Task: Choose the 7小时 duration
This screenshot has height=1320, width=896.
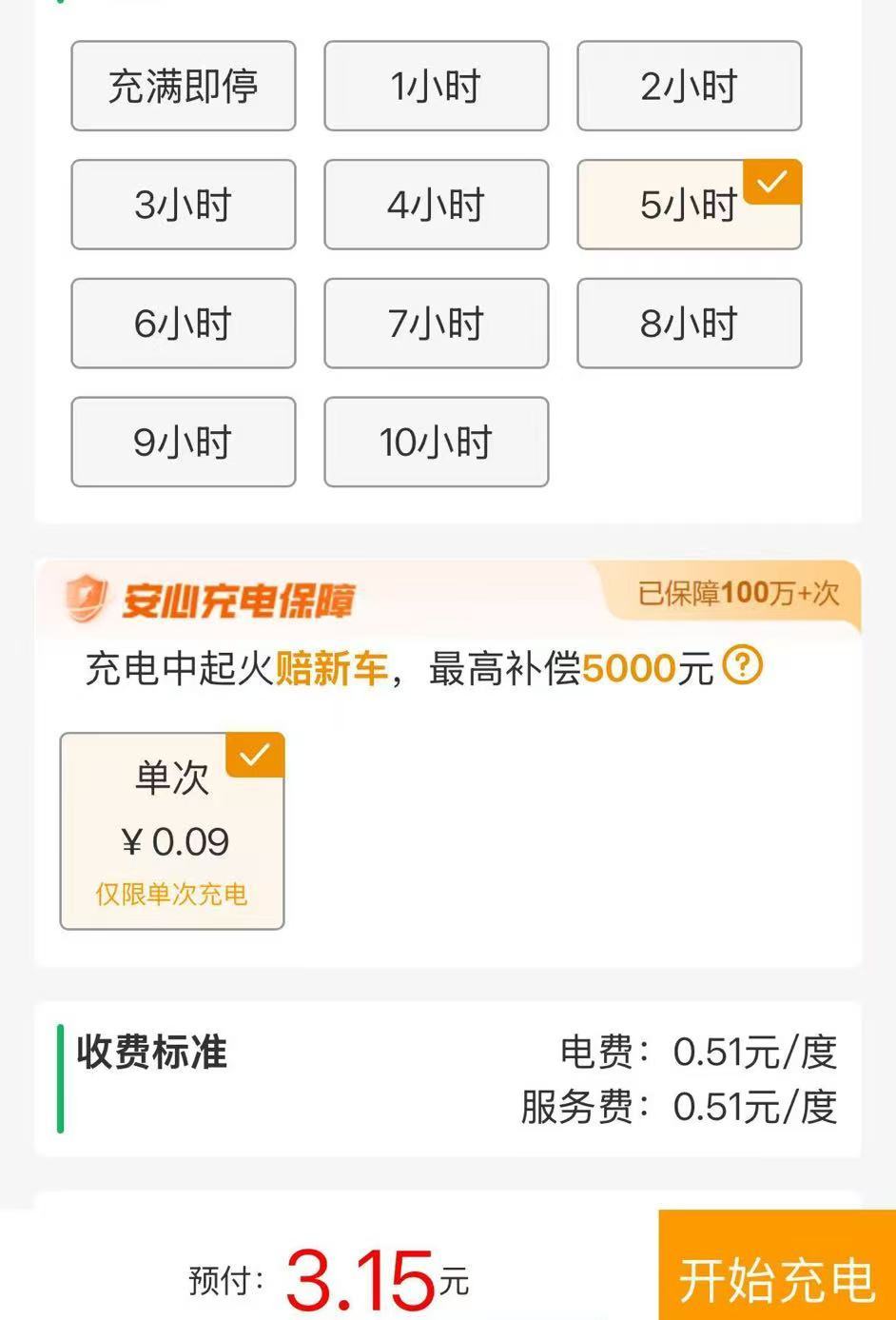Action: 436,324
